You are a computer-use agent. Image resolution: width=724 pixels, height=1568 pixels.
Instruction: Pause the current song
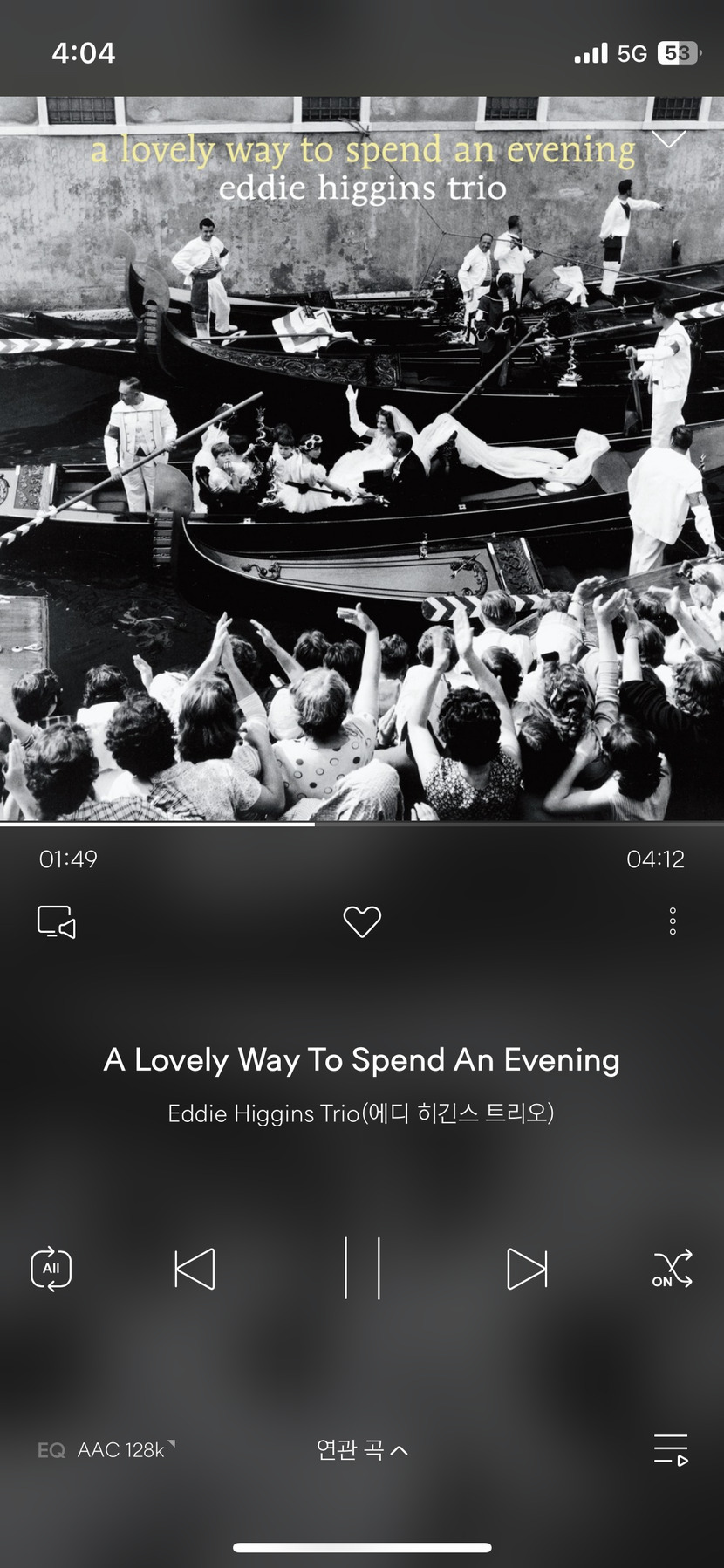[362, 1268]
